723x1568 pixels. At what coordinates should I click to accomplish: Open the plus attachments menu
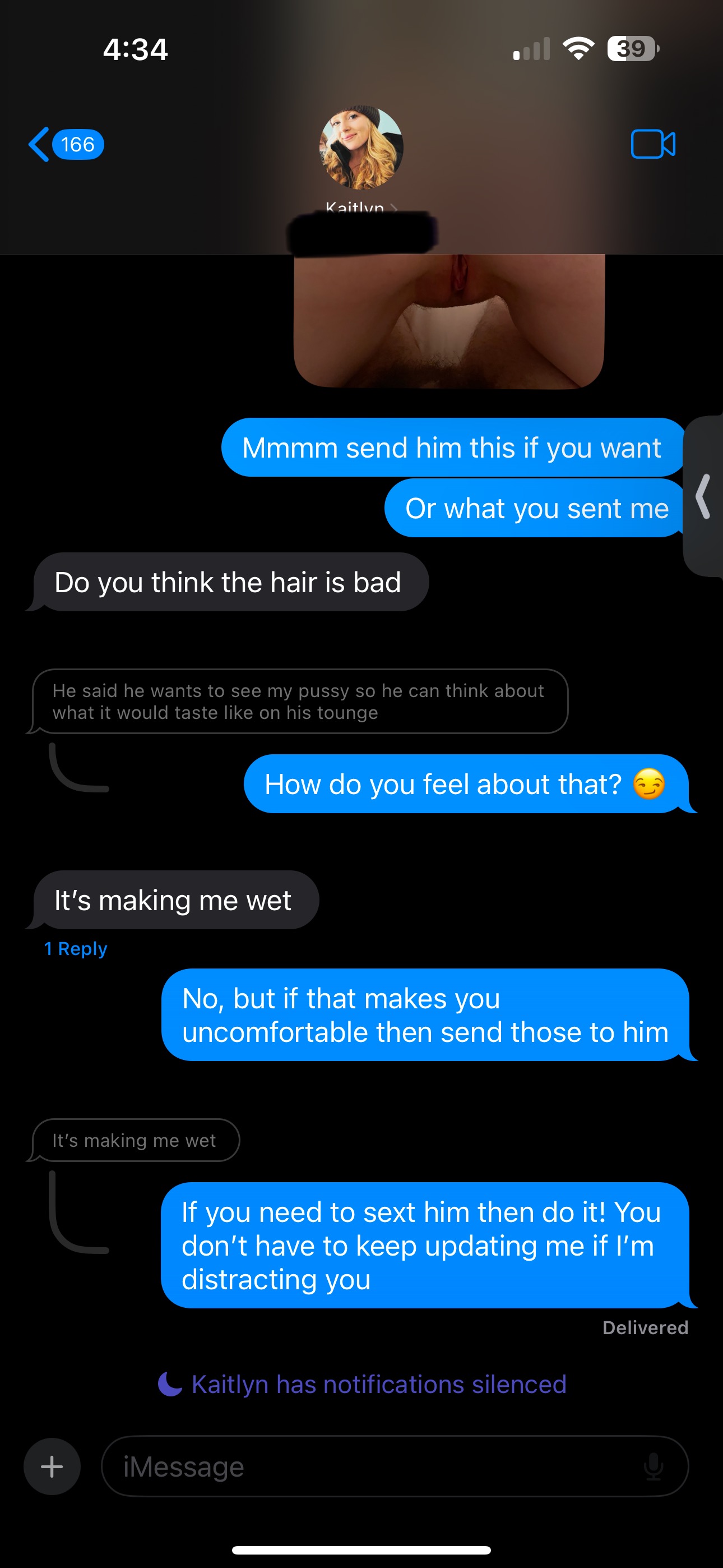(x=52, y=1466)
